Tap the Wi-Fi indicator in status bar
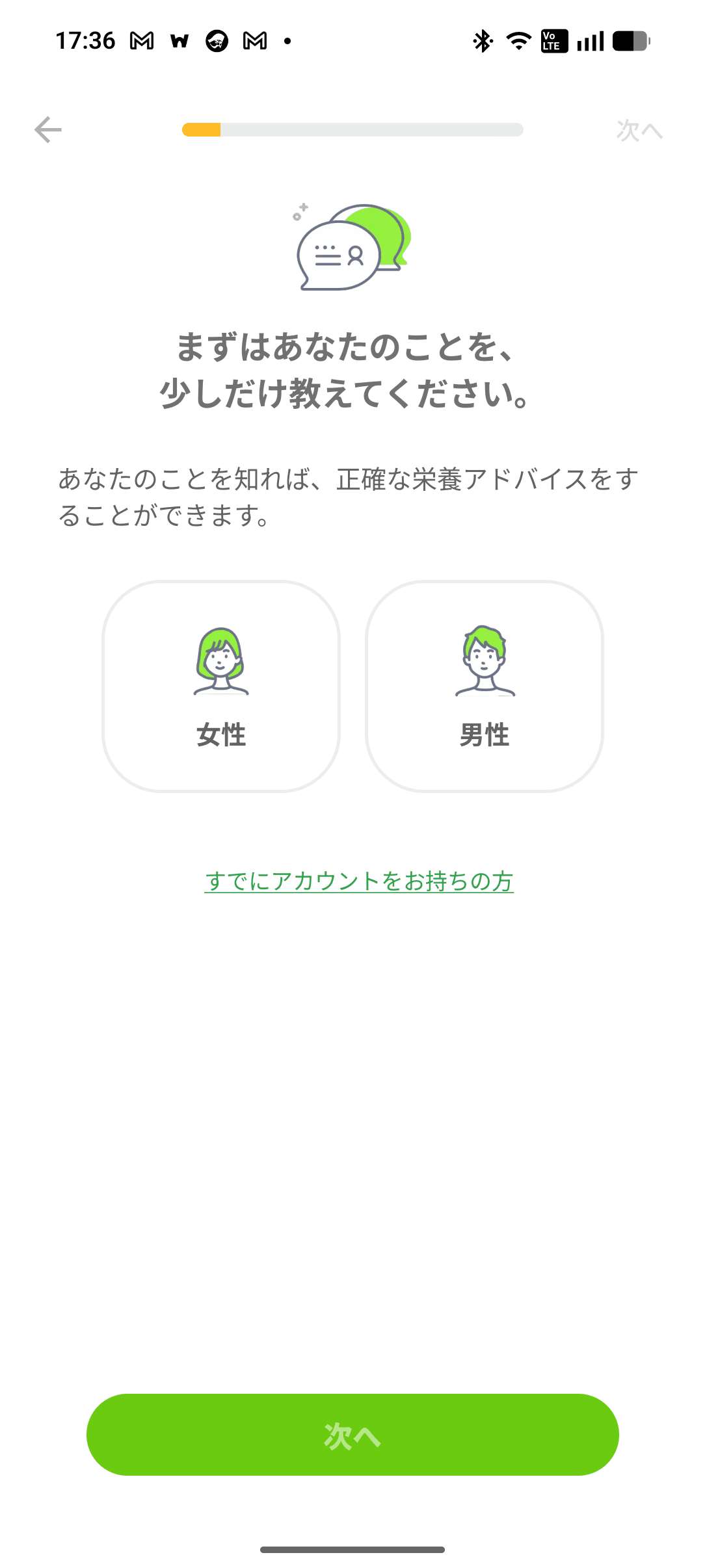Image resolution: width=705 pixels, height=1568 pixels. [x=518, y=41]
